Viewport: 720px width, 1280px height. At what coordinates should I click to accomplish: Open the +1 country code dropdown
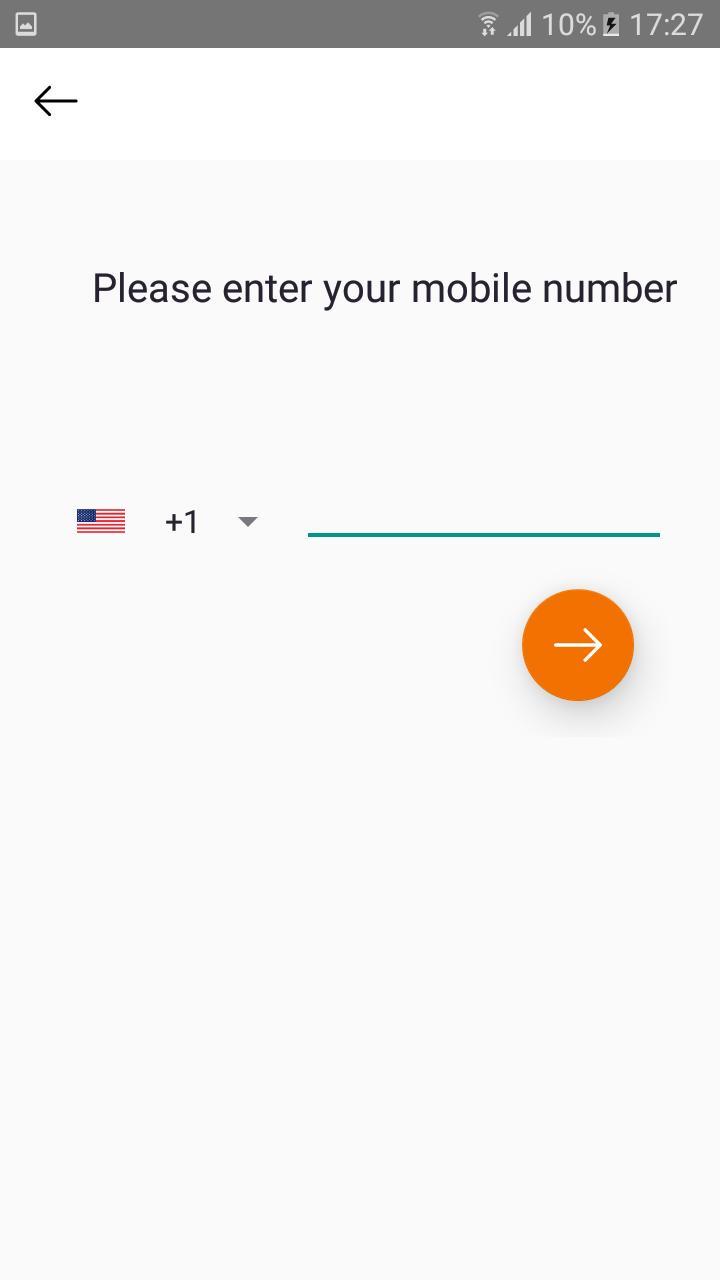point(247,521)
